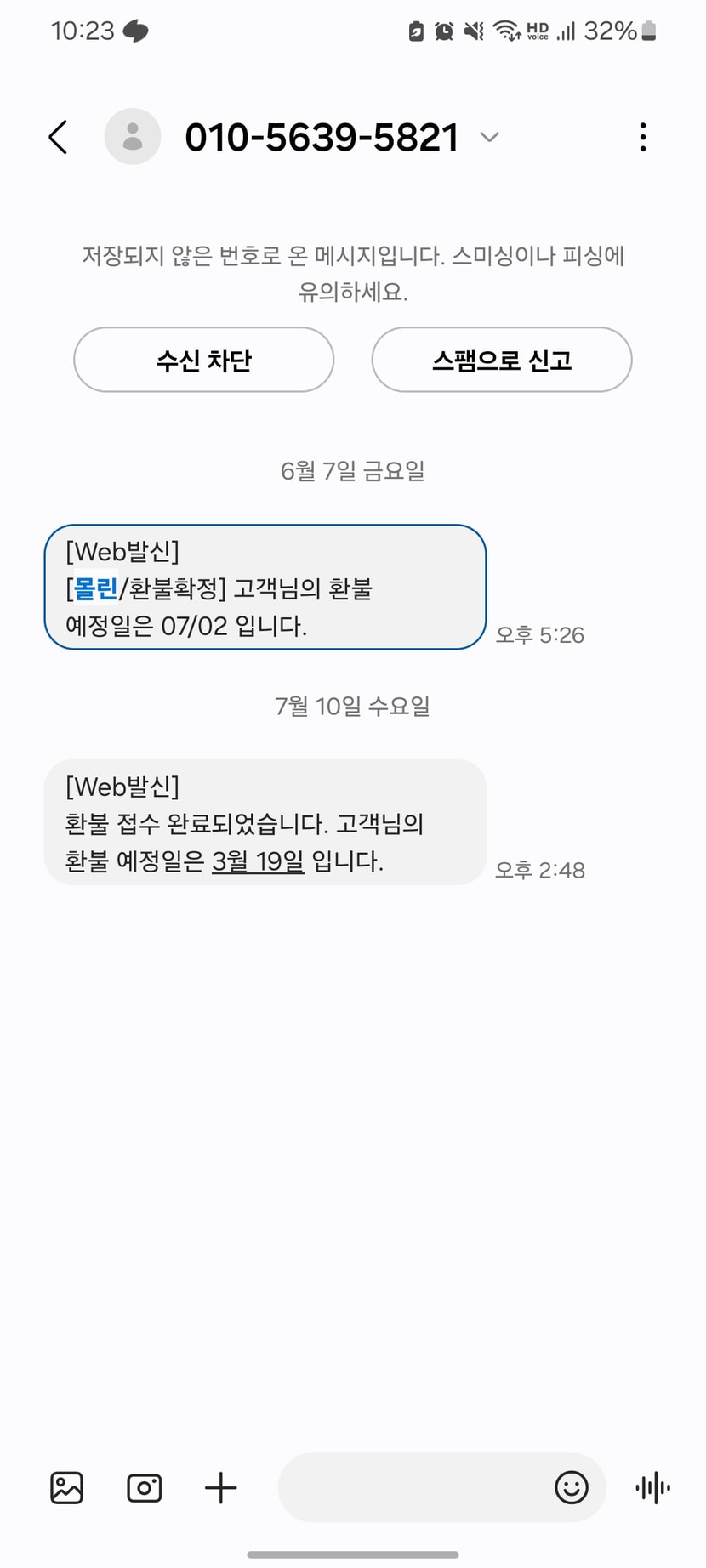Screen dimensions: 706x1568
Task: Focus the message text input field
Action: [x=413, y=1488]
